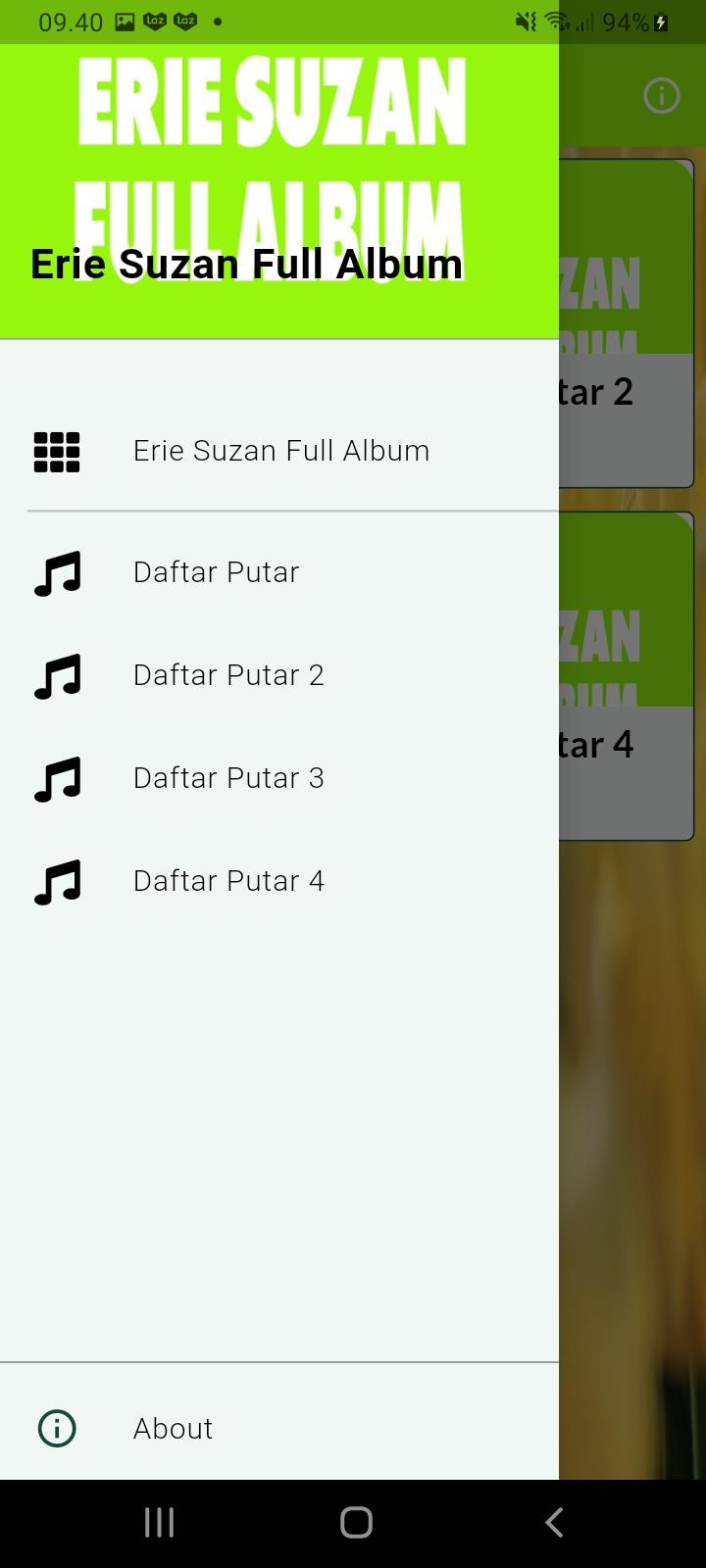Tap the info icon in top bar
706x1568 pixels.
click(661, 96)
